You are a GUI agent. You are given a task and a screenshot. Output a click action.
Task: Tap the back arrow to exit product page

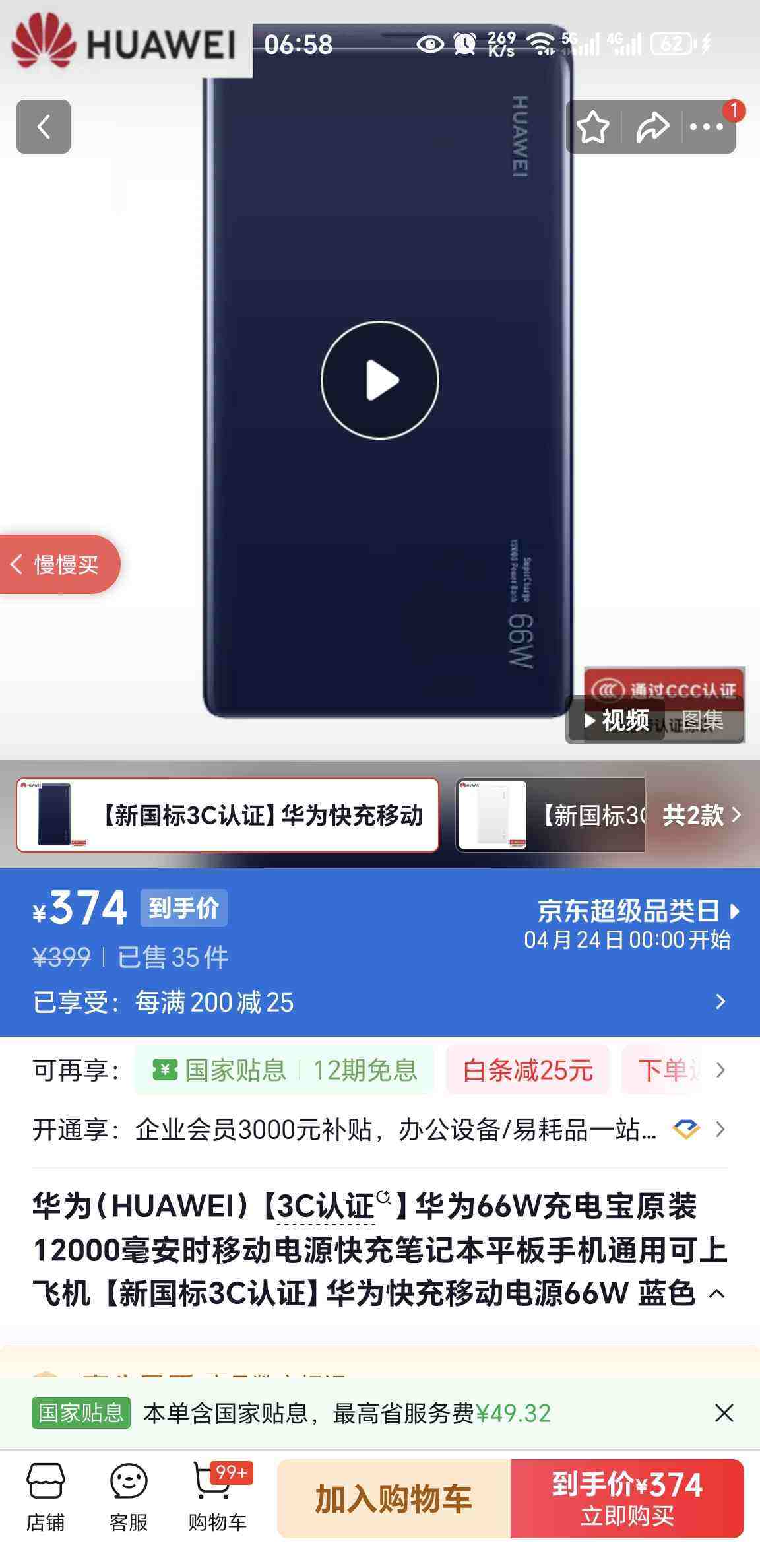pos(44,127)
